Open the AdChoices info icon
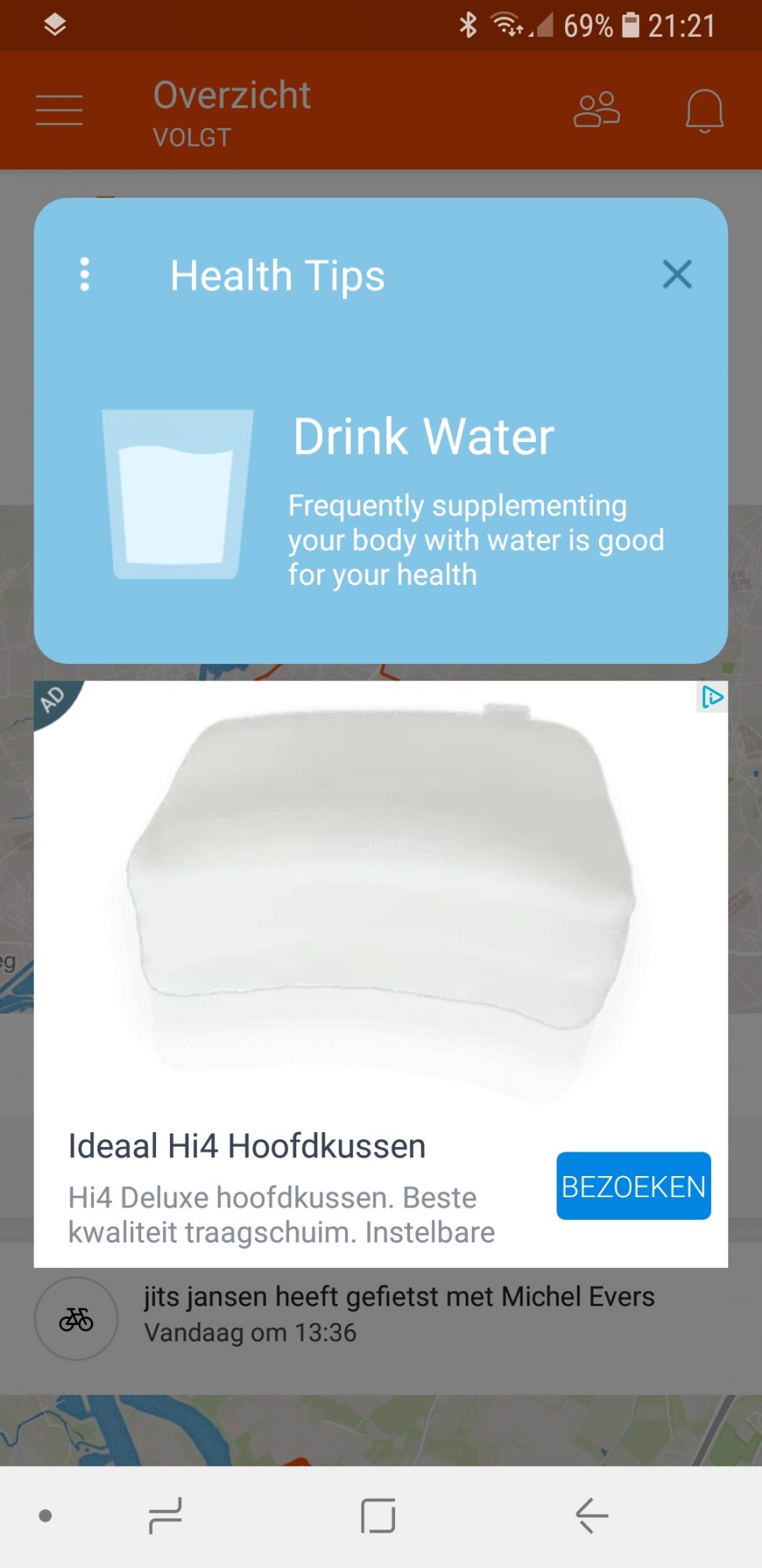Viewport: 762px width, 1568px height. click(712, 697)
